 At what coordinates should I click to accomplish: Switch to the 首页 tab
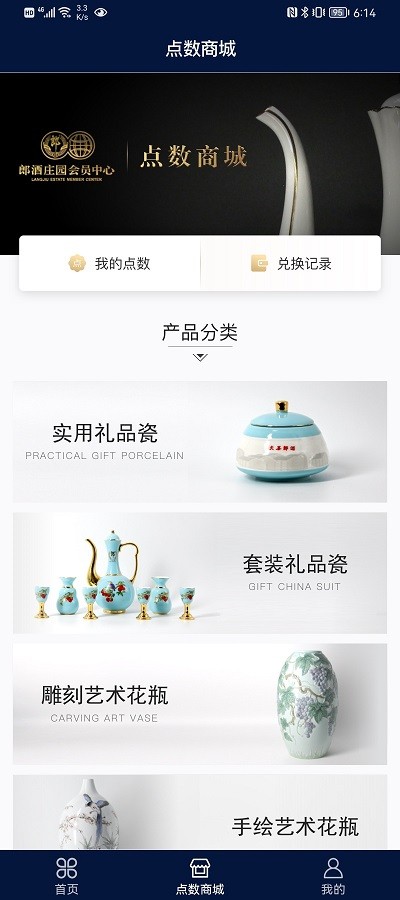point(67,875)
